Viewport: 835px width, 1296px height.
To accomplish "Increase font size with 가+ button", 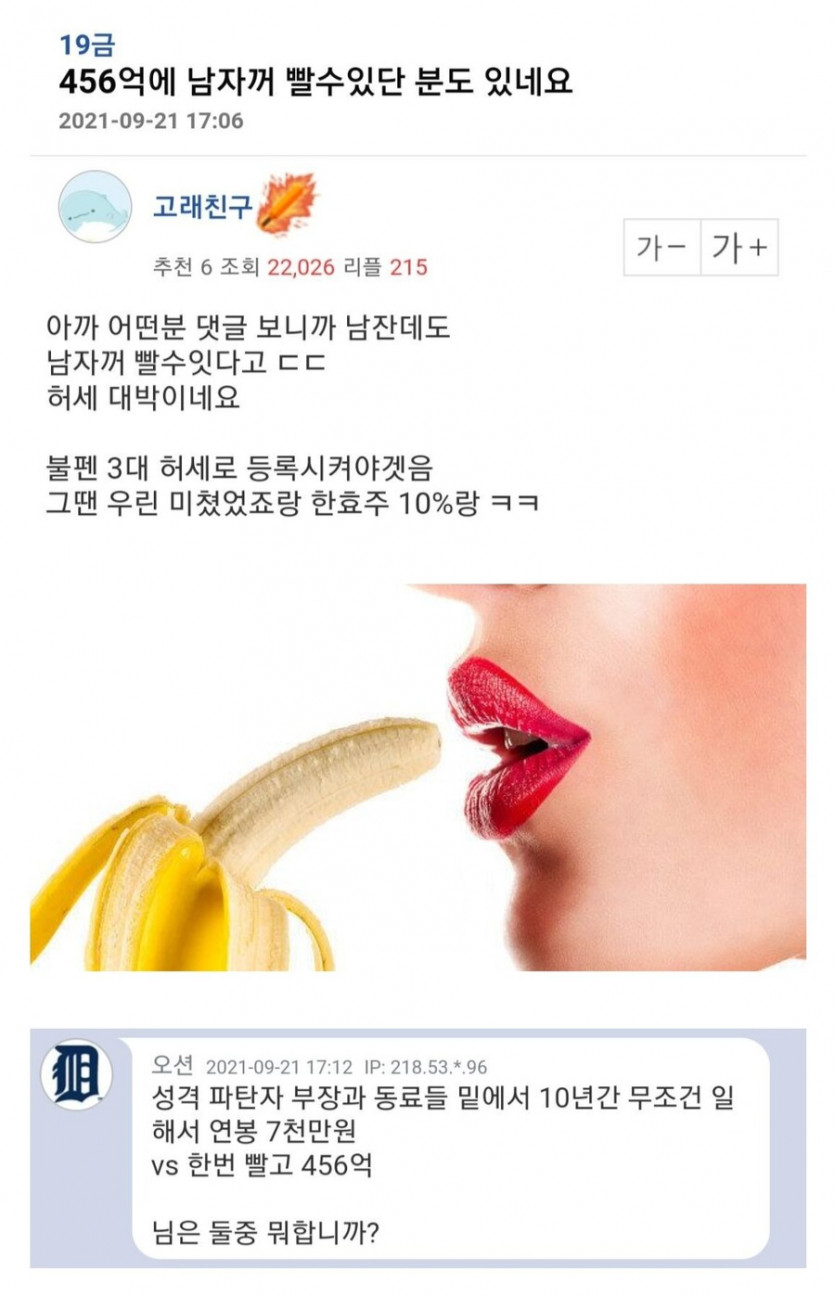I will coord(739,248).
